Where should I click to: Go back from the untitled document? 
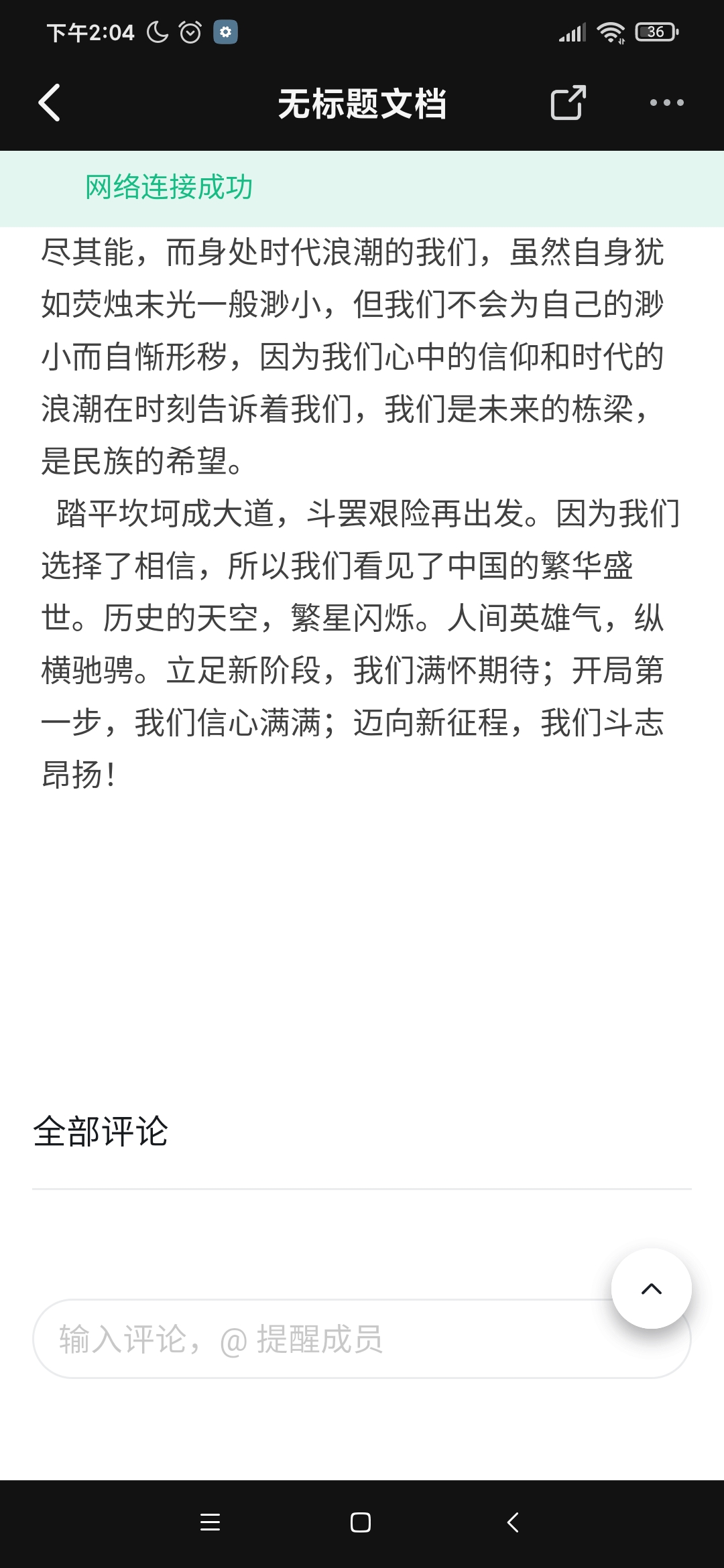[50, 103]
